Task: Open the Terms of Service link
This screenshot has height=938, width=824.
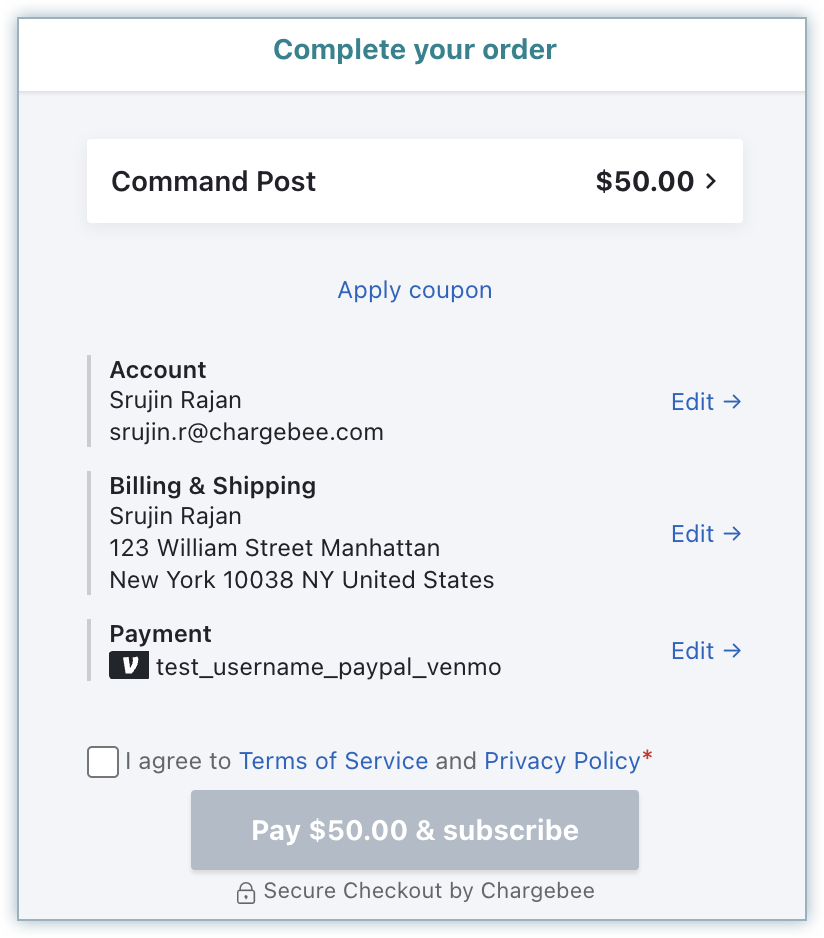Action: 333,761
